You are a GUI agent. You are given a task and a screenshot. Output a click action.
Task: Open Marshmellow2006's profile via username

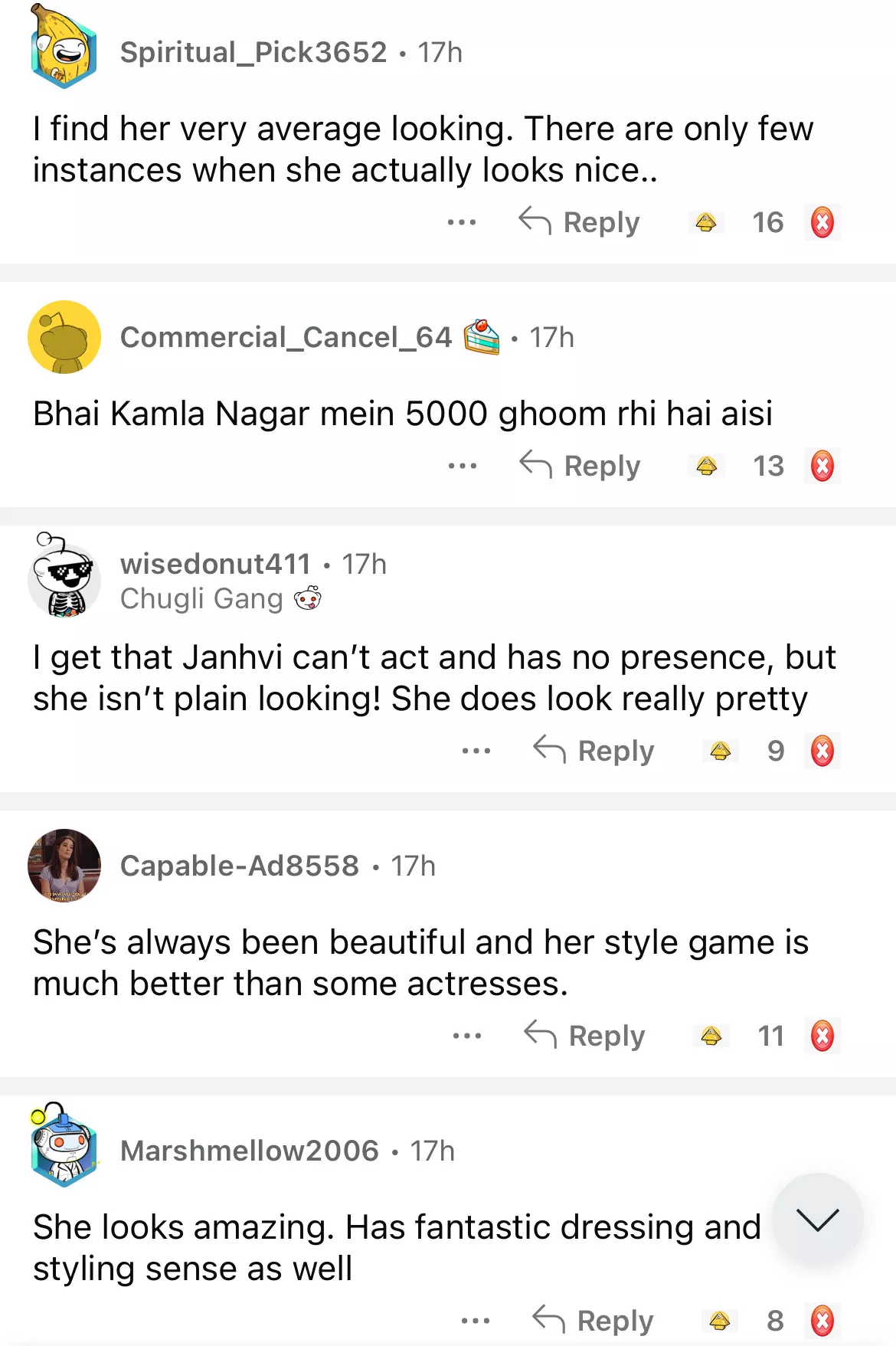[250, 1151]
